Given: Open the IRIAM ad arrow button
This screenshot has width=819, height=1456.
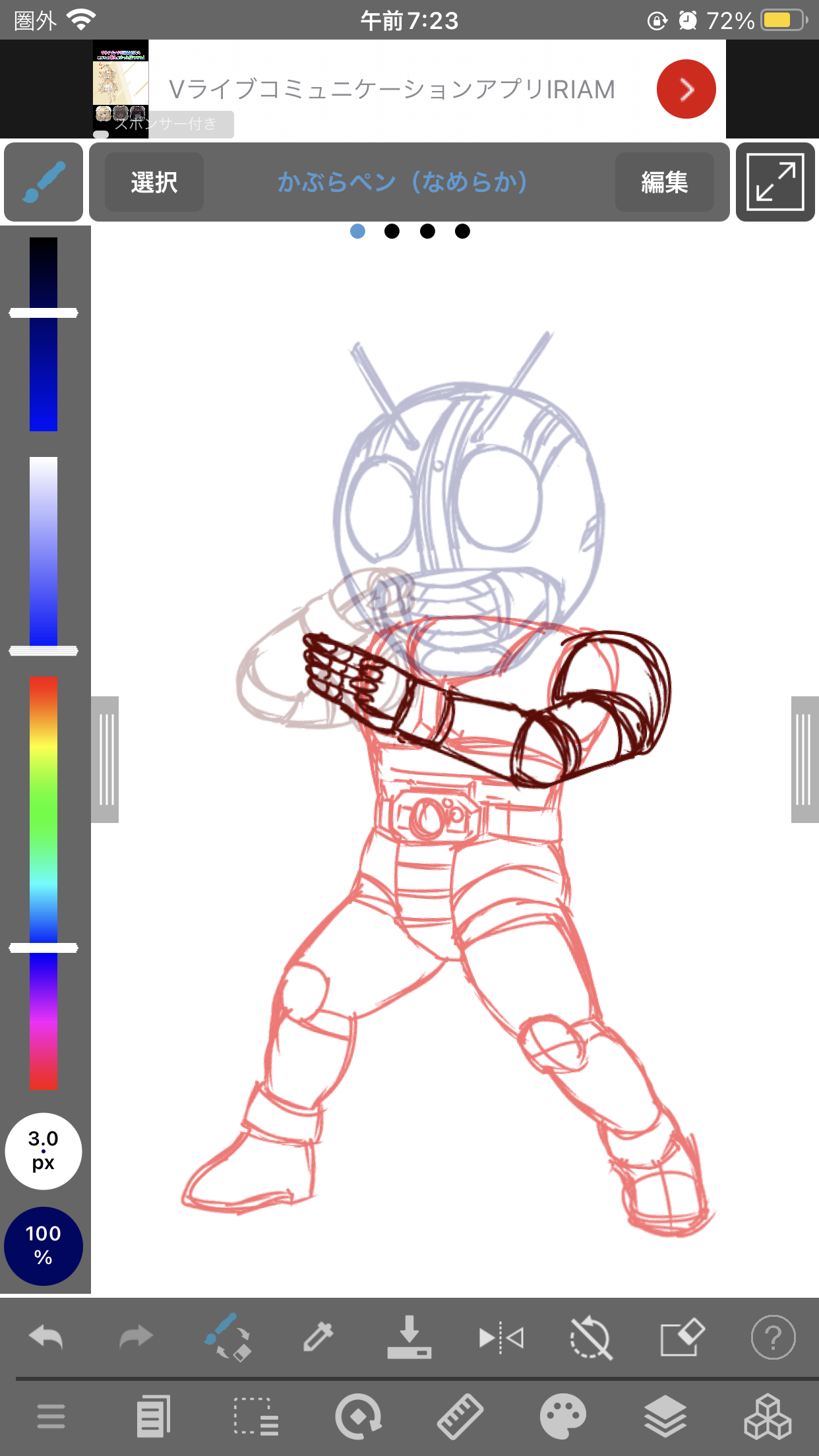Looking at the screenshot, I should (x=686, y=89).
